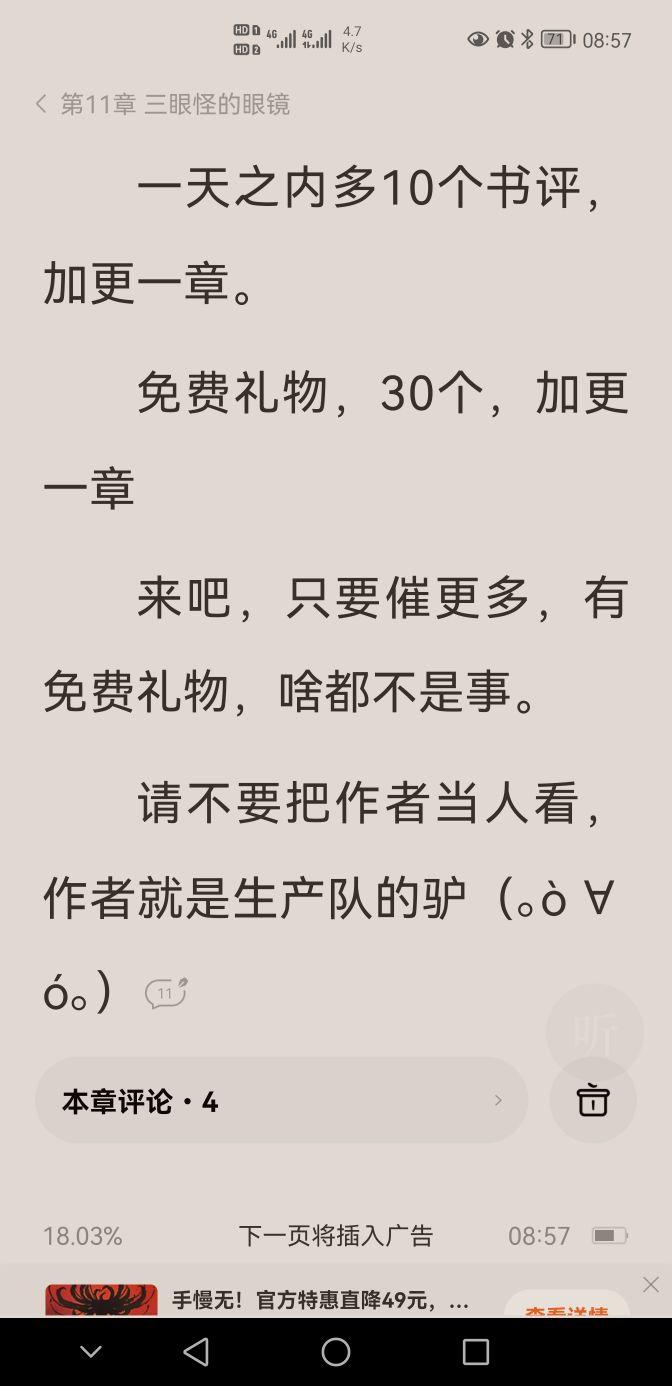
Task: Close the bottom ad banner
Action: (x=651, y=1284)
